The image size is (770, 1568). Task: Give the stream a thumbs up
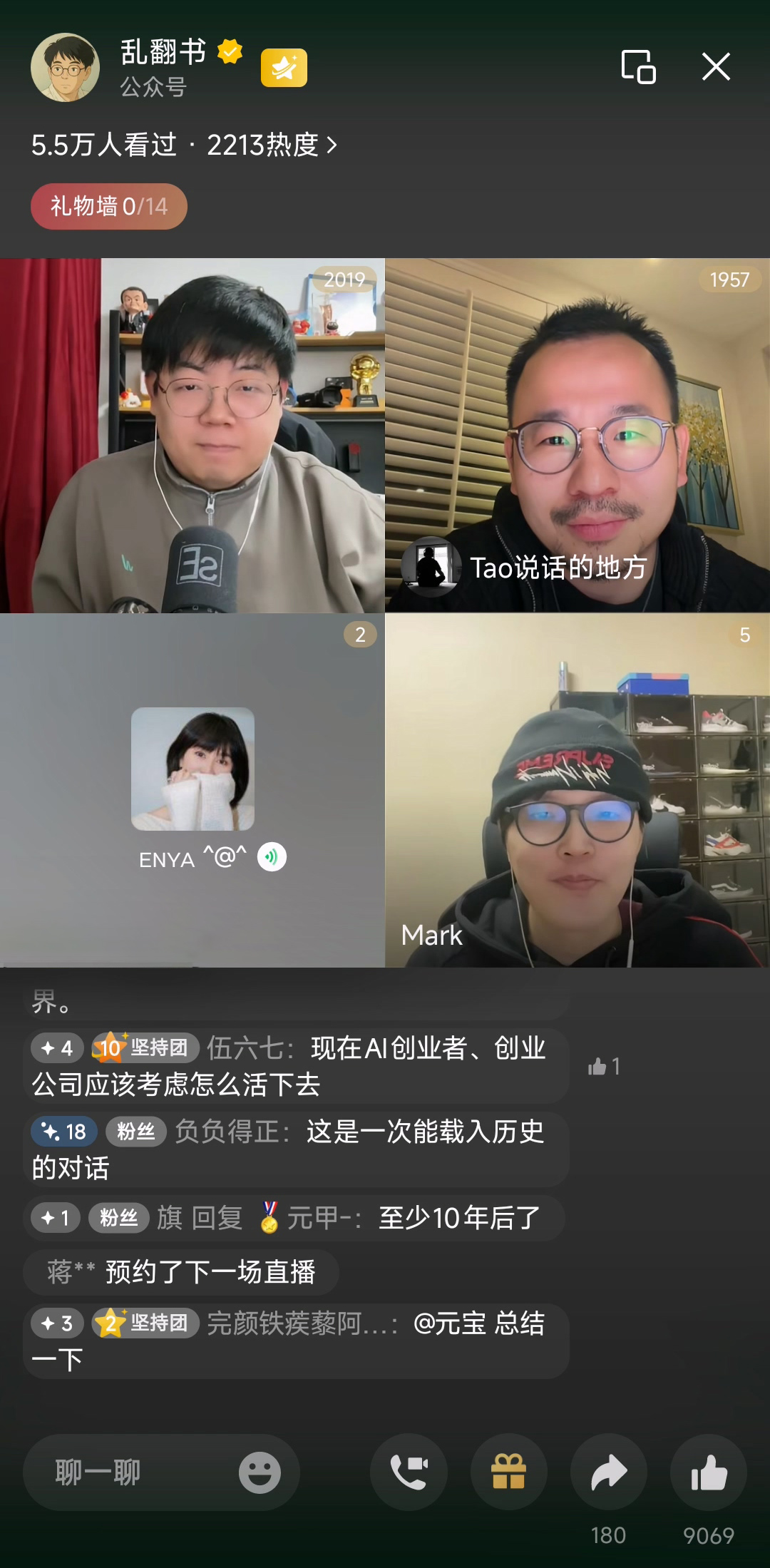[x=708, y=1472]
